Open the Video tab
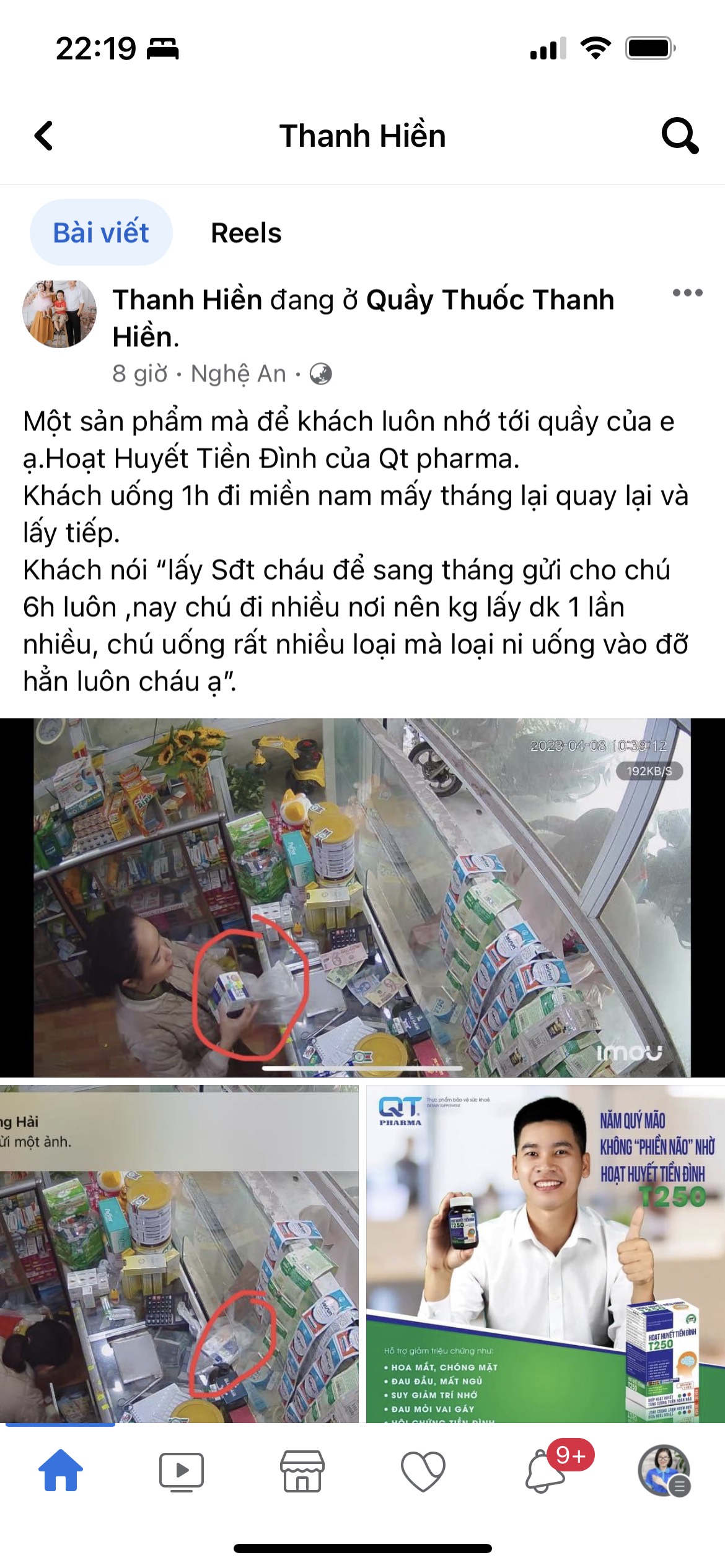Image resolution: width=725 pixels, height=1568 pixels. coord(181,1470)
